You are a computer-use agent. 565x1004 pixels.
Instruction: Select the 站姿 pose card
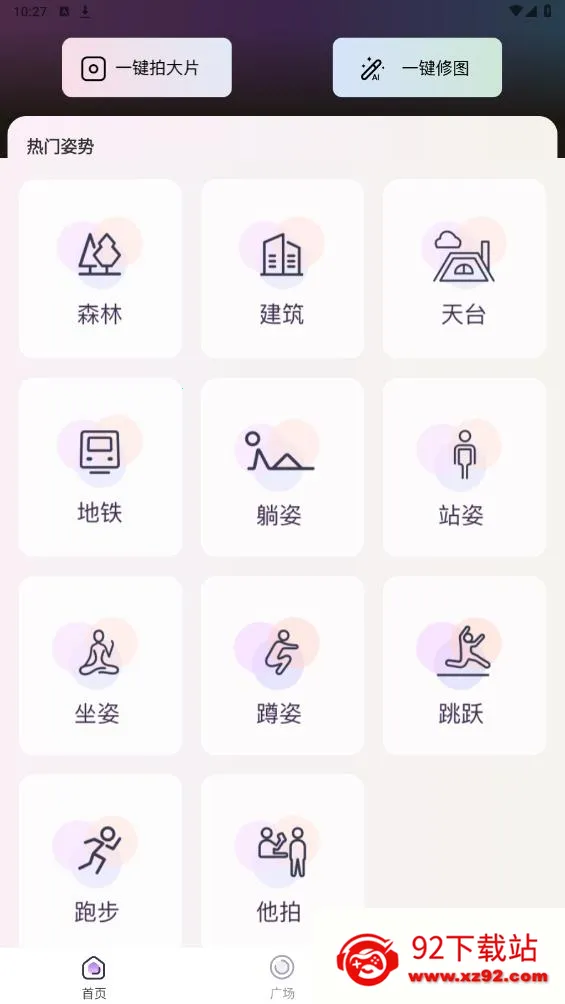point(464,467)
